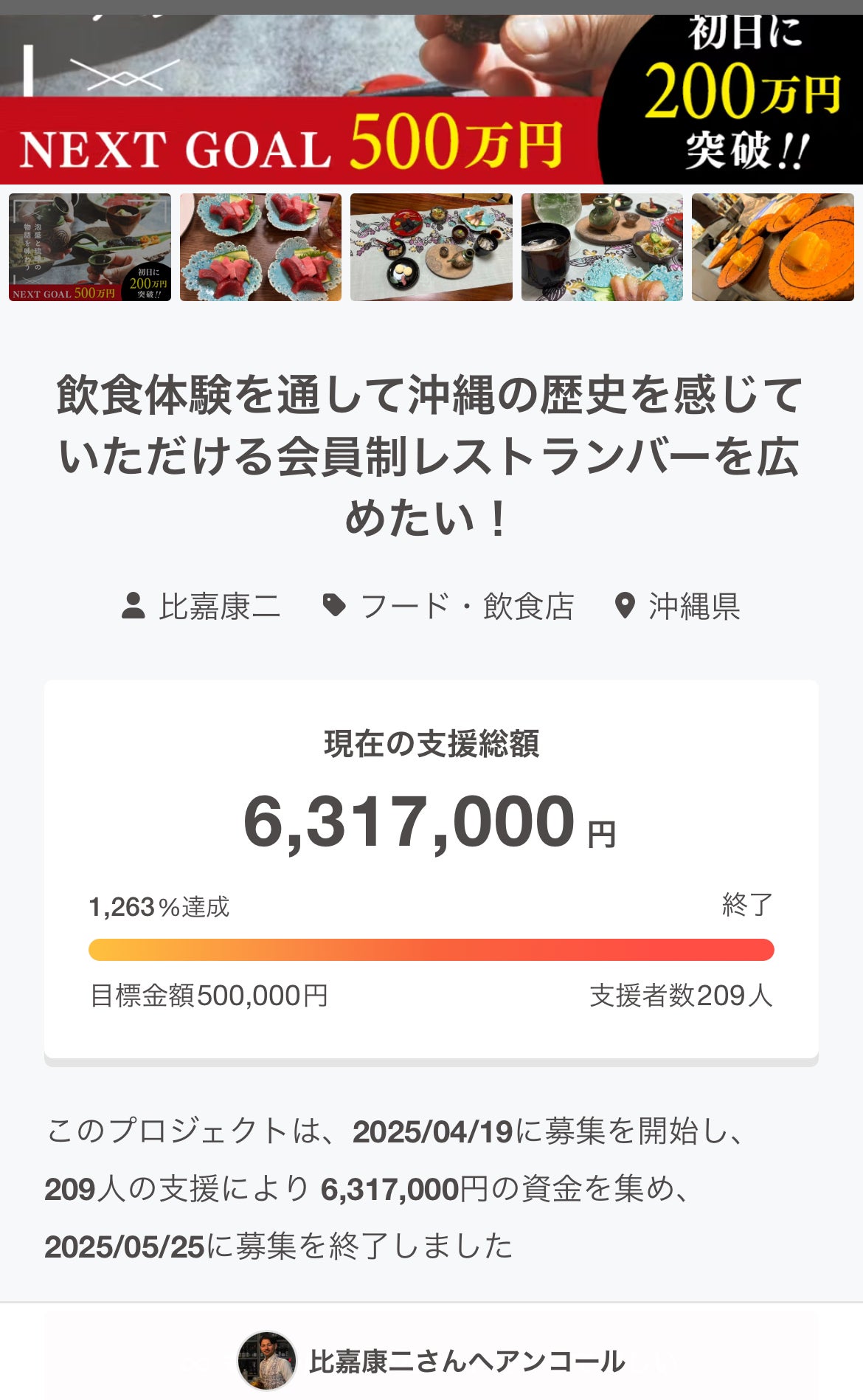Show the black bowl and pottery thumbnail
The width and height of the screenshot is (863, 1400).
(602, 247)
